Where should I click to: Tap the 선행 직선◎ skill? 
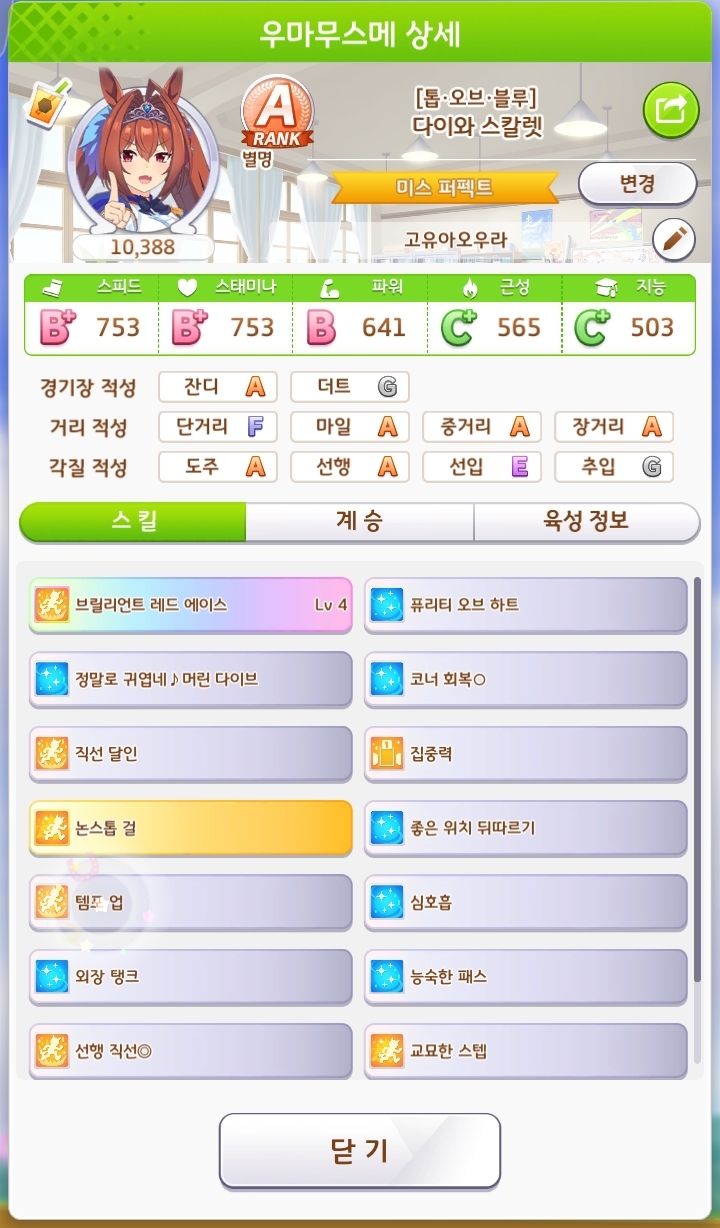pos(190,1050)
